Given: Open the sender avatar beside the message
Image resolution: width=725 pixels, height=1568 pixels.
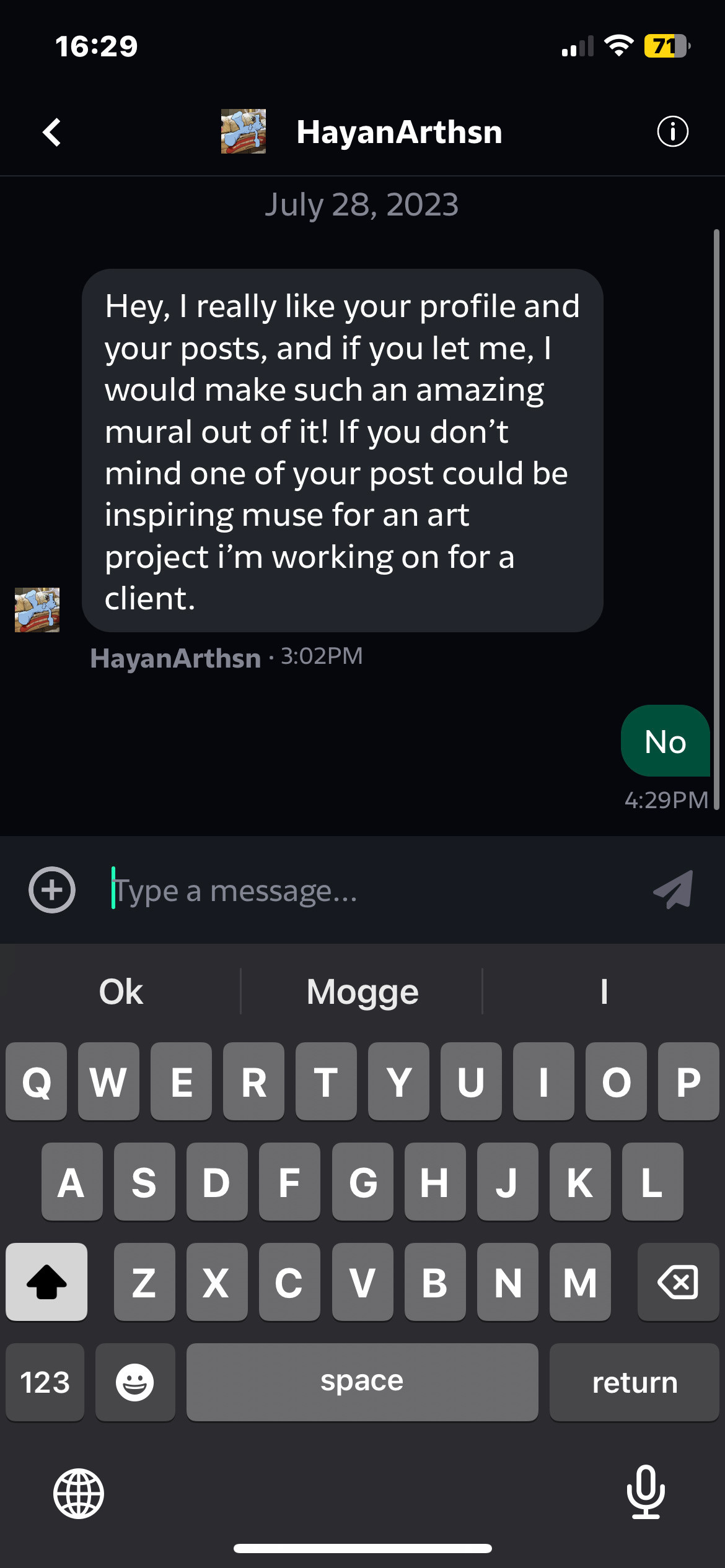Looking at the screenshot, I should (37, 610).
